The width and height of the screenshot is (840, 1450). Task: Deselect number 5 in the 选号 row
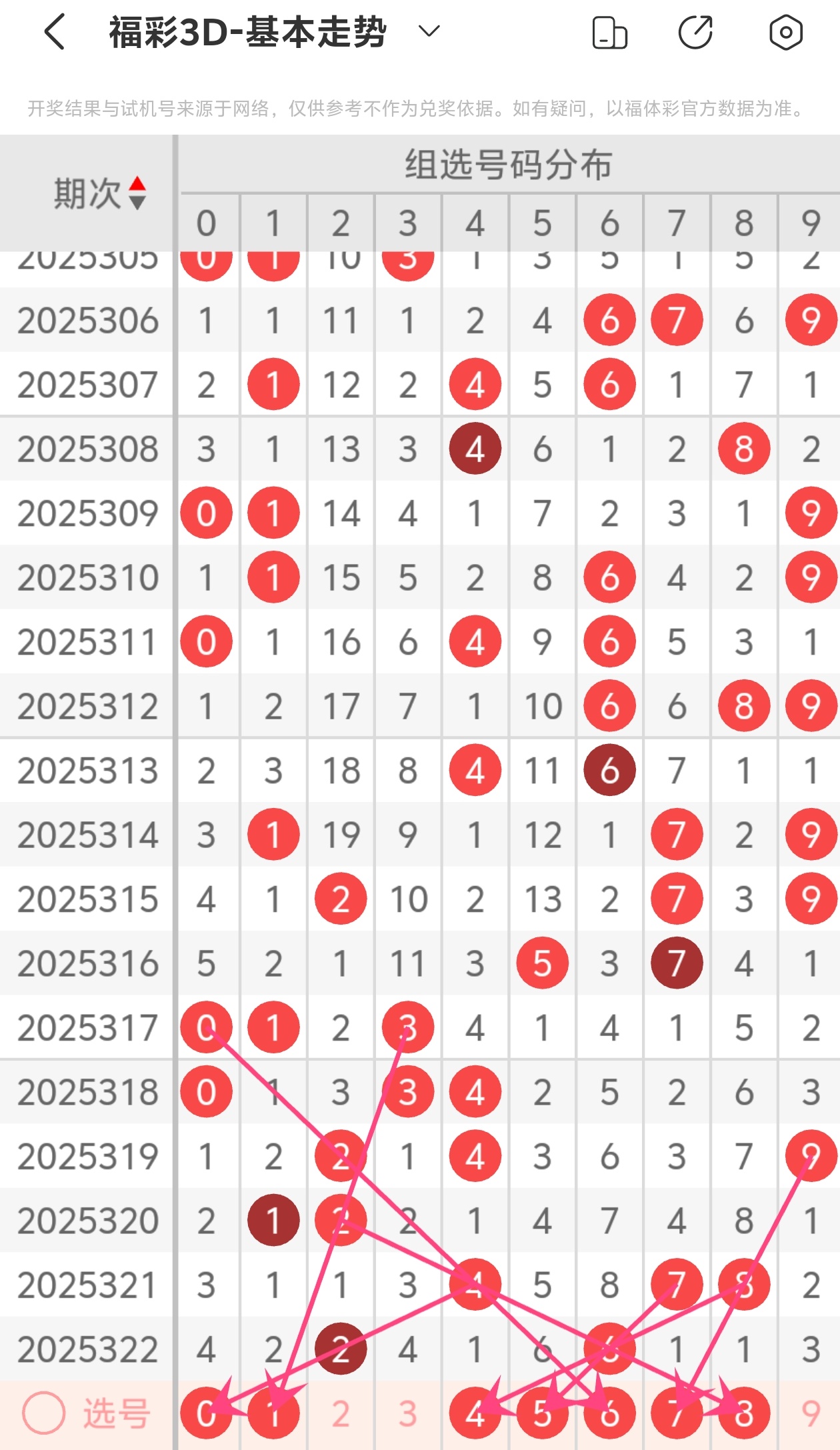(x=542, y=1413)
